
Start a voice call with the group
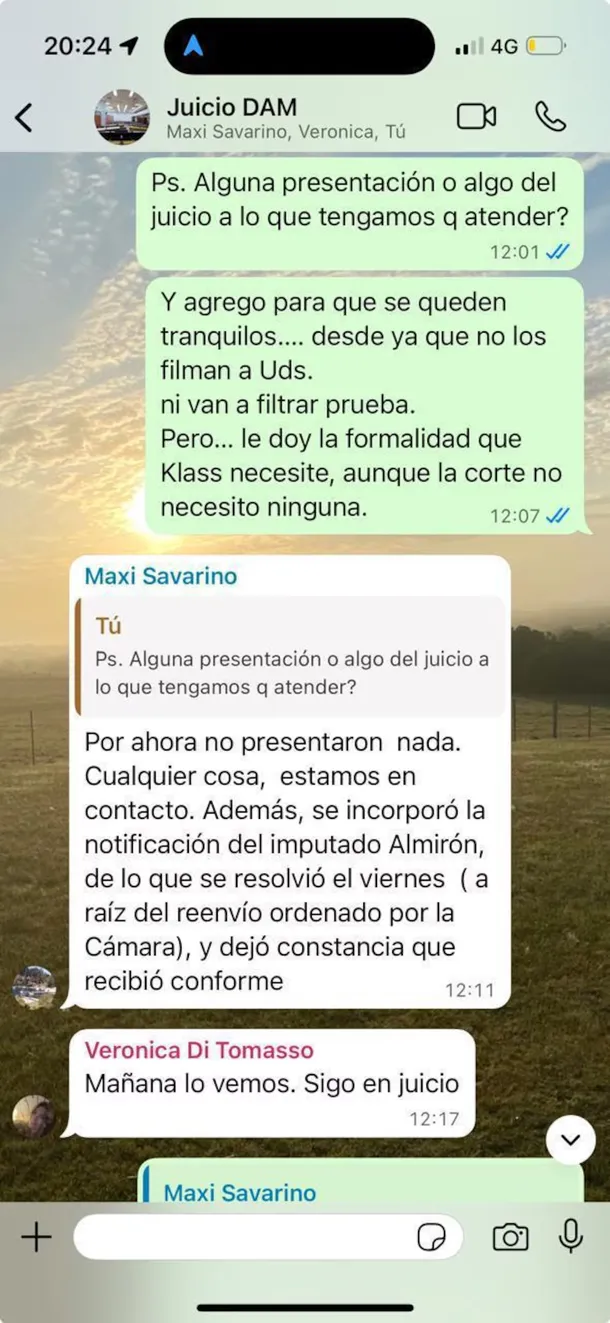click(550, 117)
